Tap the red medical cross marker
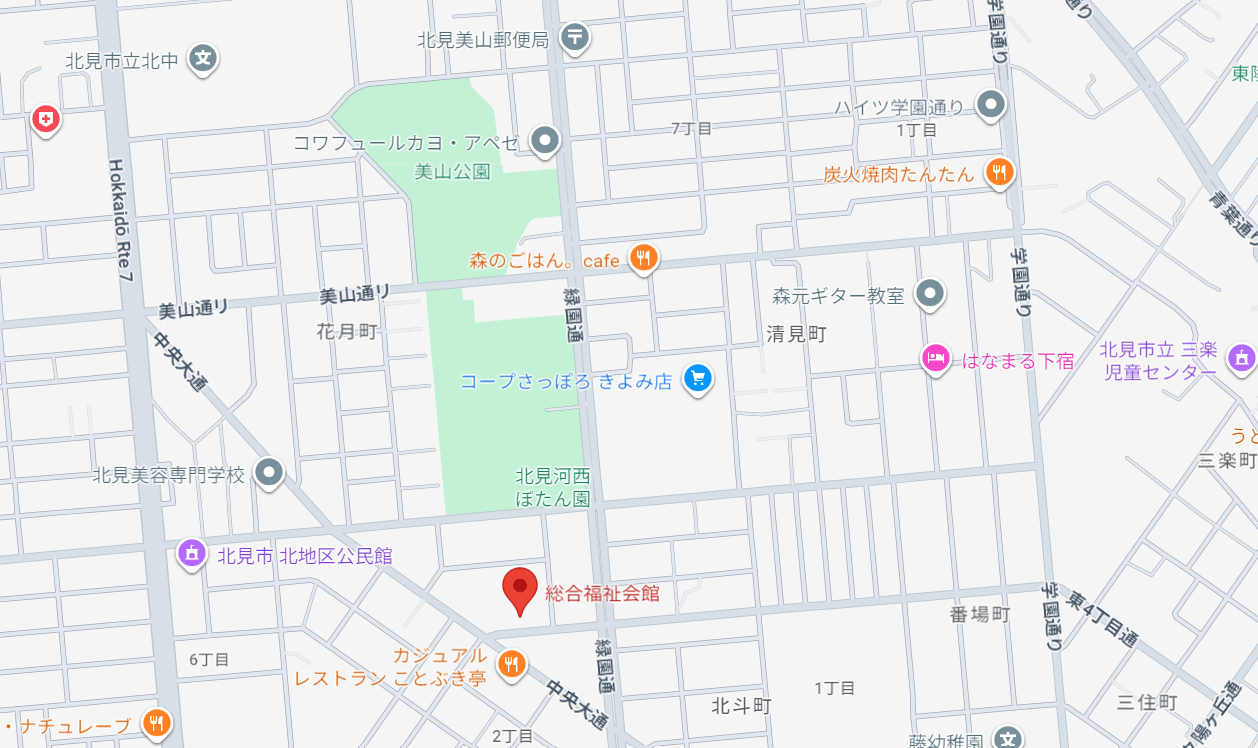Screen dimensions: 1258x748 45,120
